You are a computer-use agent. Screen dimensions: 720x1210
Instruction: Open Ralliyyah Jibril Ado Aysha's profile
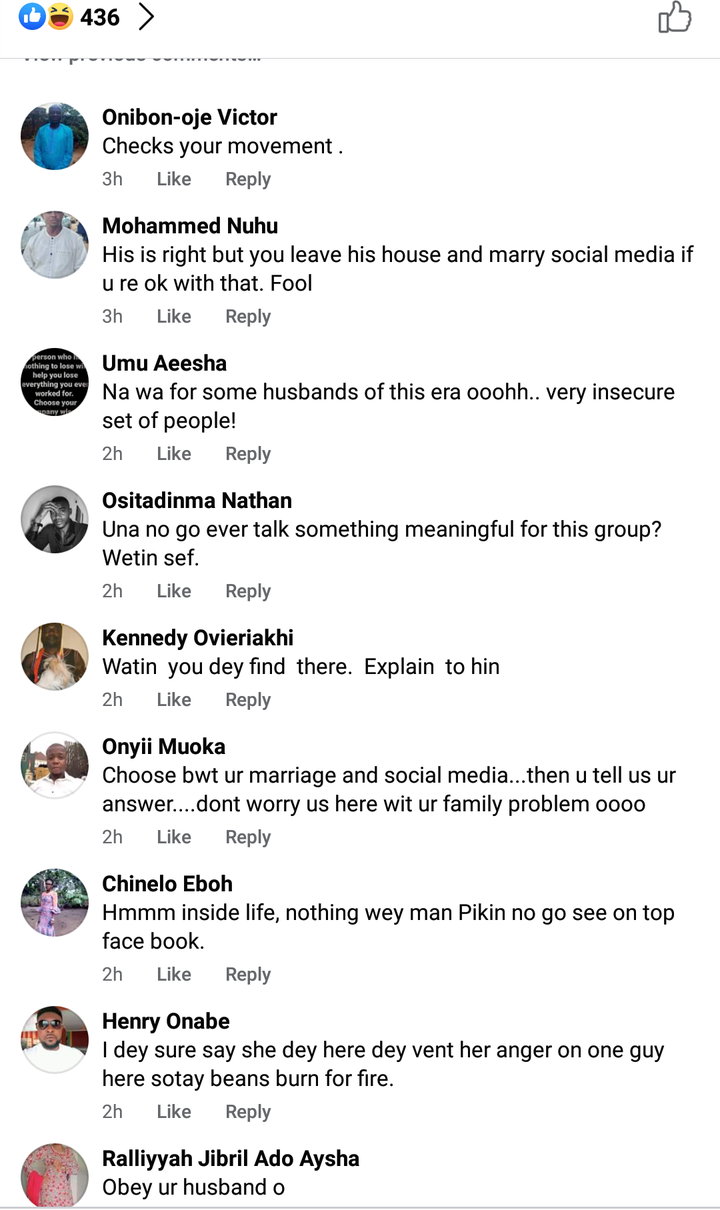(x=231, y=1158)
